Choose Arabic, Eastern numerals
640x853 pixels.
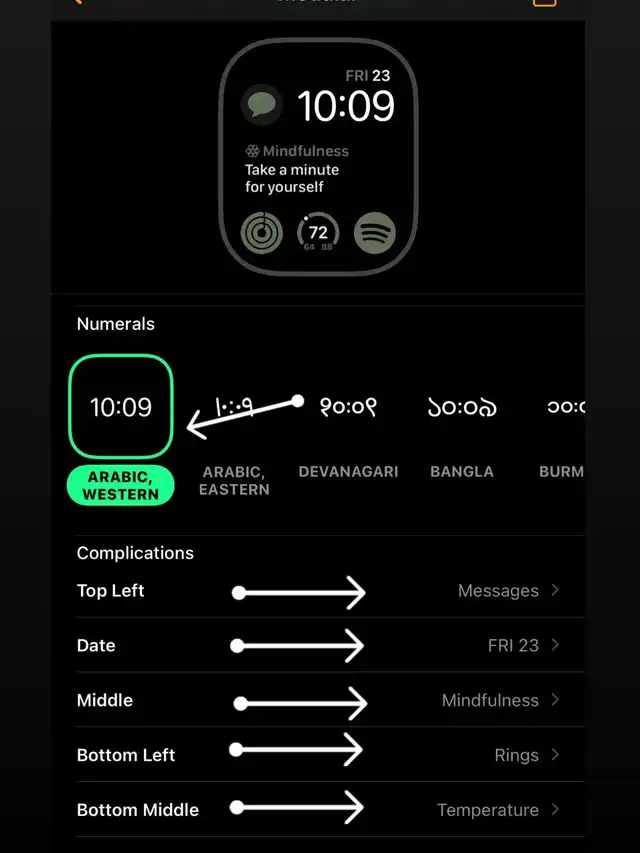[234, 407]
